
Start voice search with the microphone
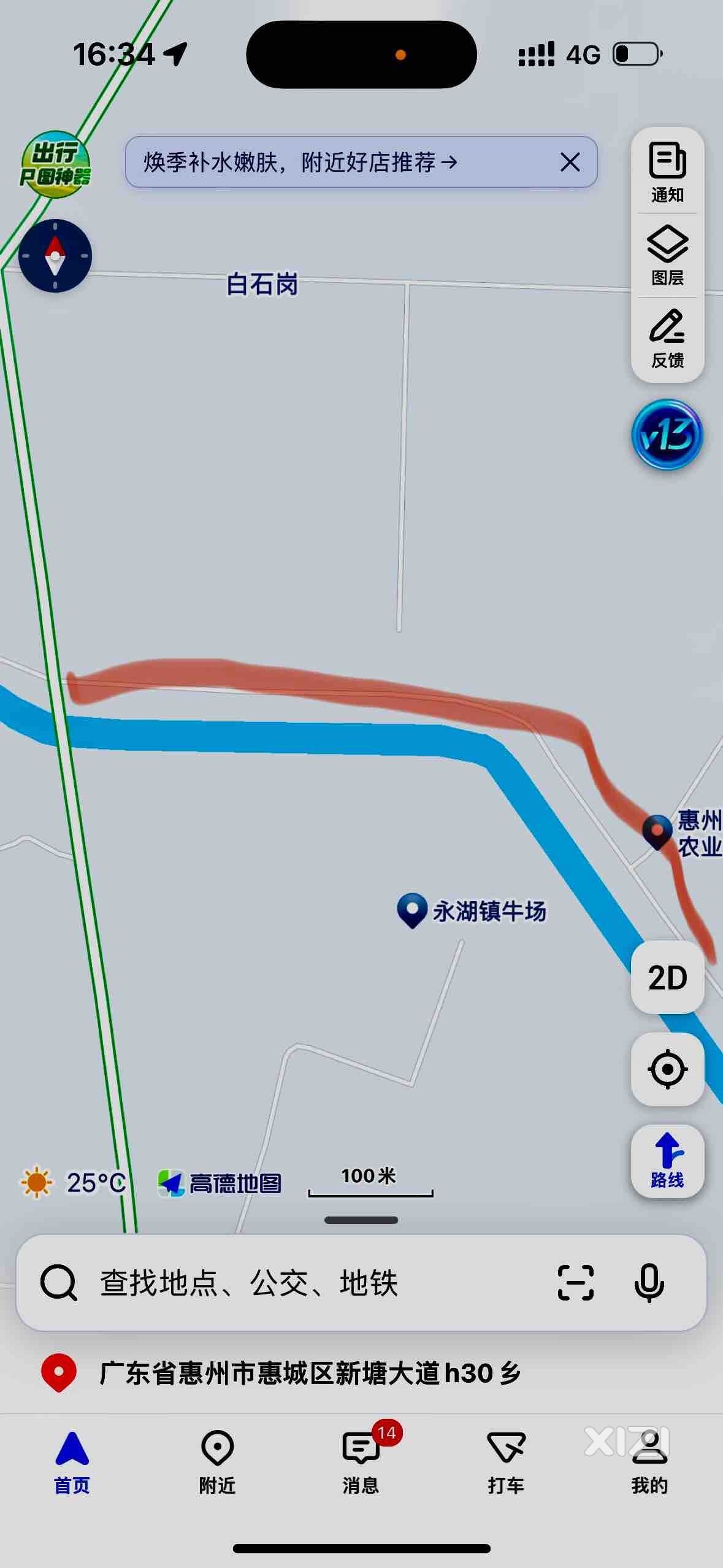649,1283
